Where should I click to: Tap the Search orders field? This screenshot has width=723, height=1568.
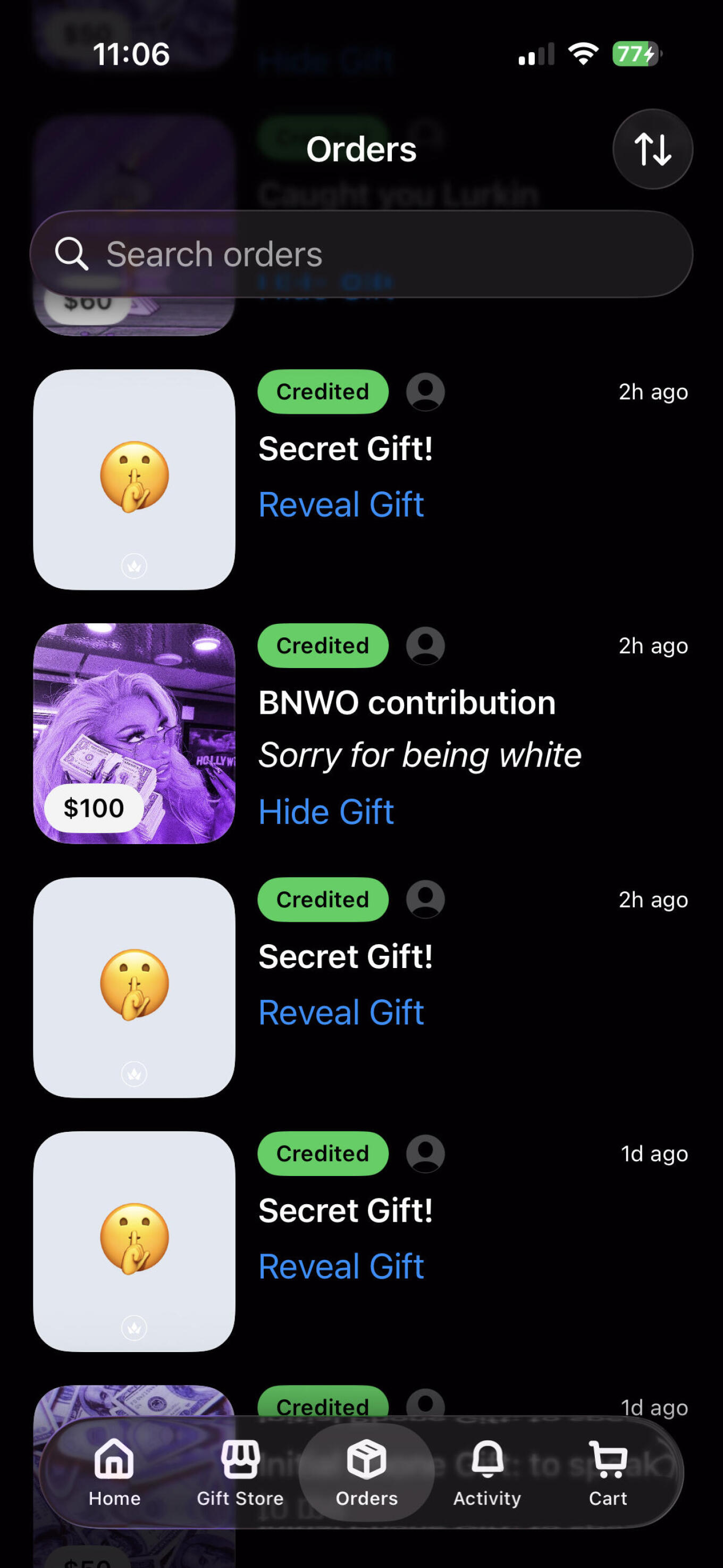[361, 254]
